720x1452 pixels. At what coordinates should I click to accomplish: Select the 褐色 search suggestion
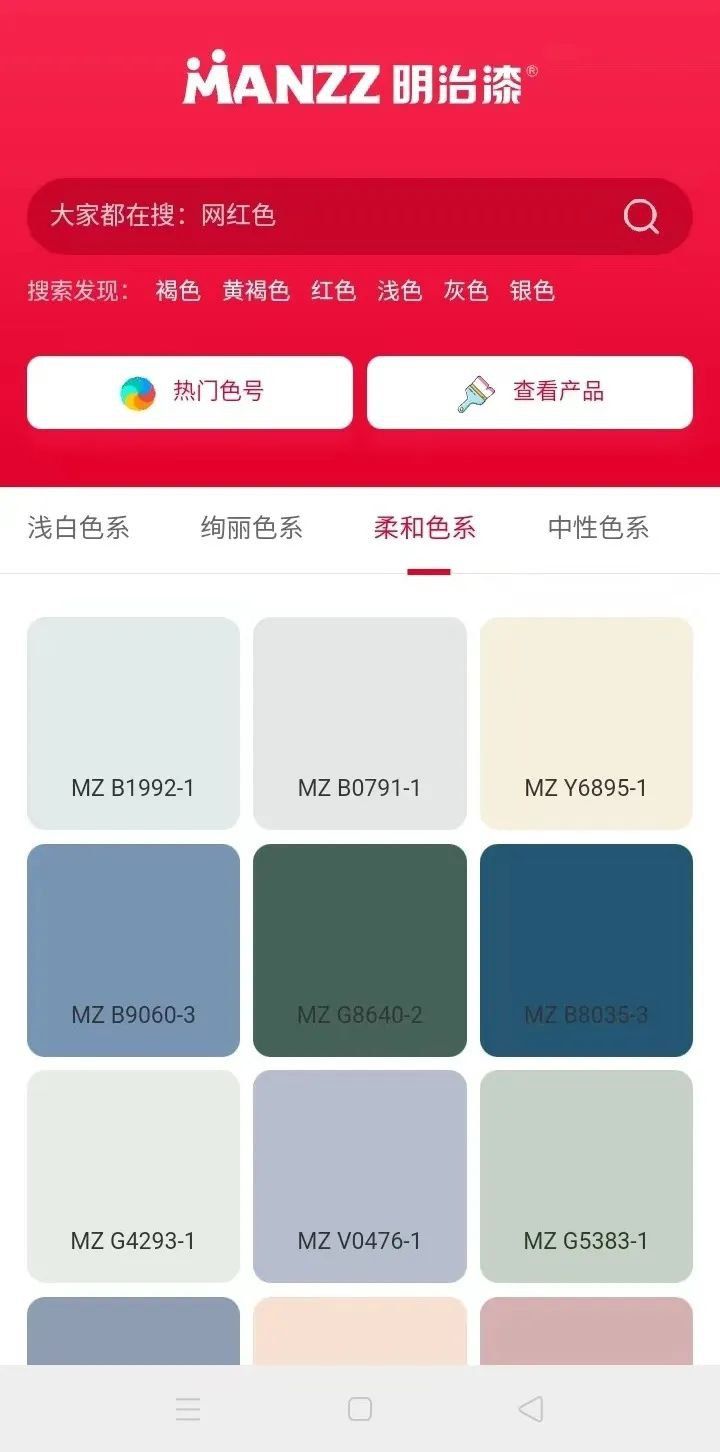[178, 291]
